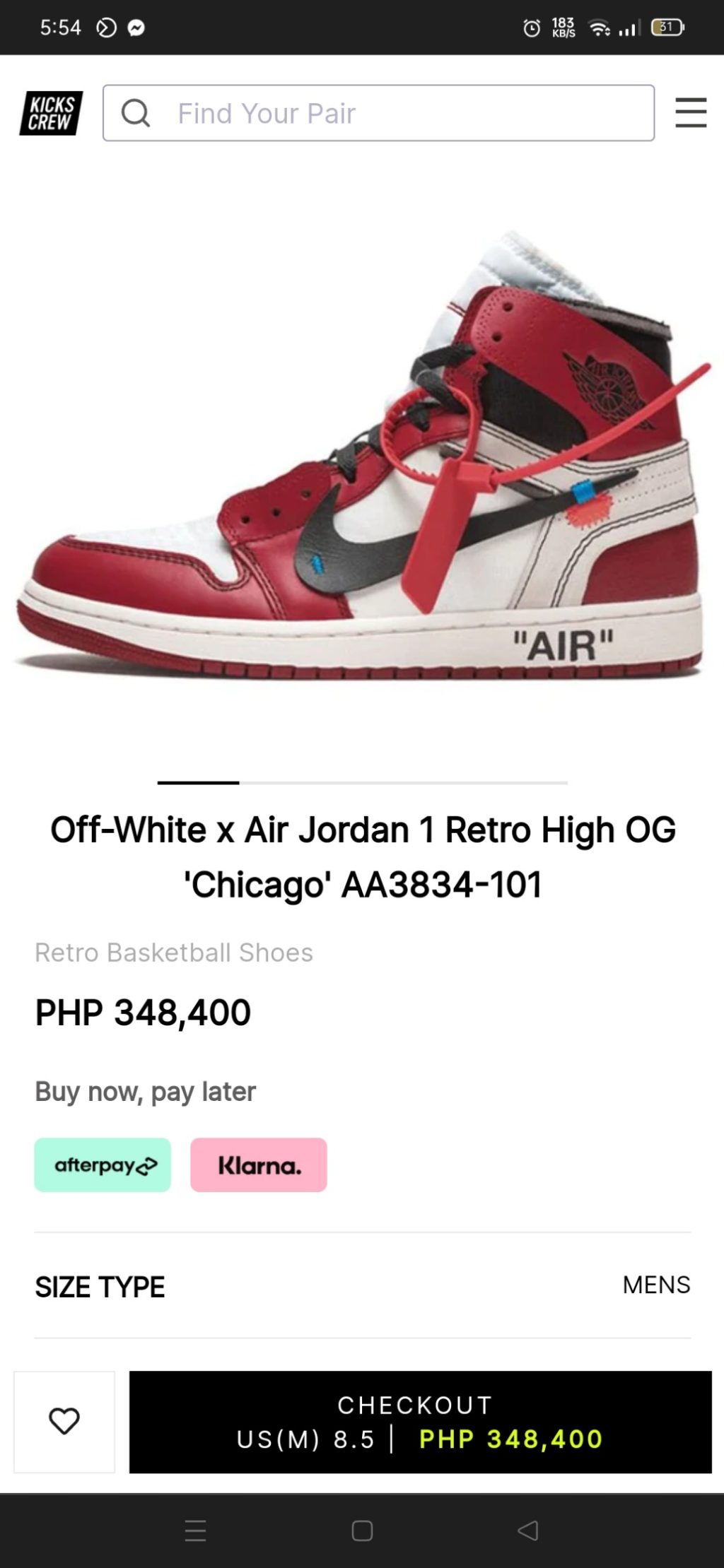724x1568 pixels.
Task: Add this shoe to wishlist with heart
Action: (64, 1422)
